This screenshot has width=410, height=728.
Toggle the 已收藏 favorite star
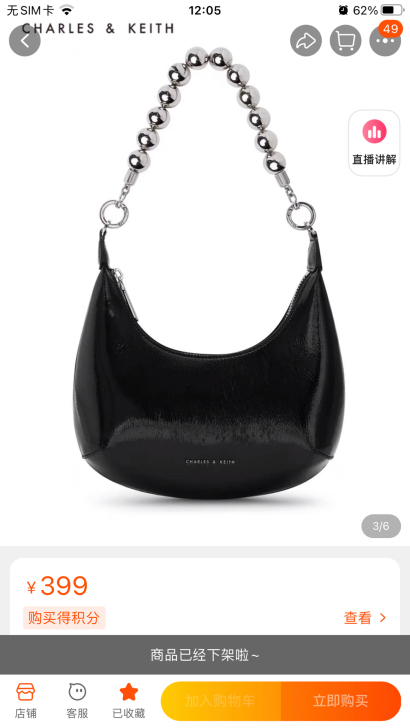tap(129, 700)
